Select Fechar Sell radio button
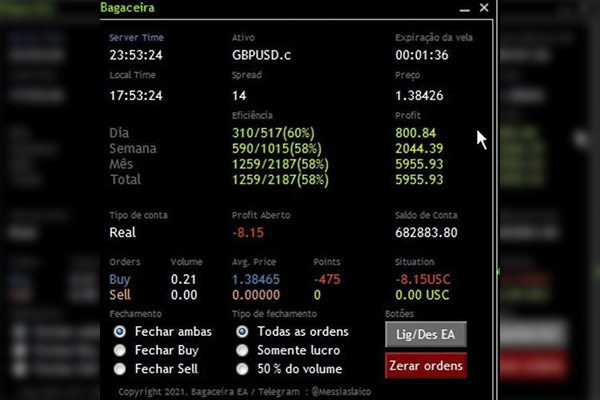 (x=120, y=368)
